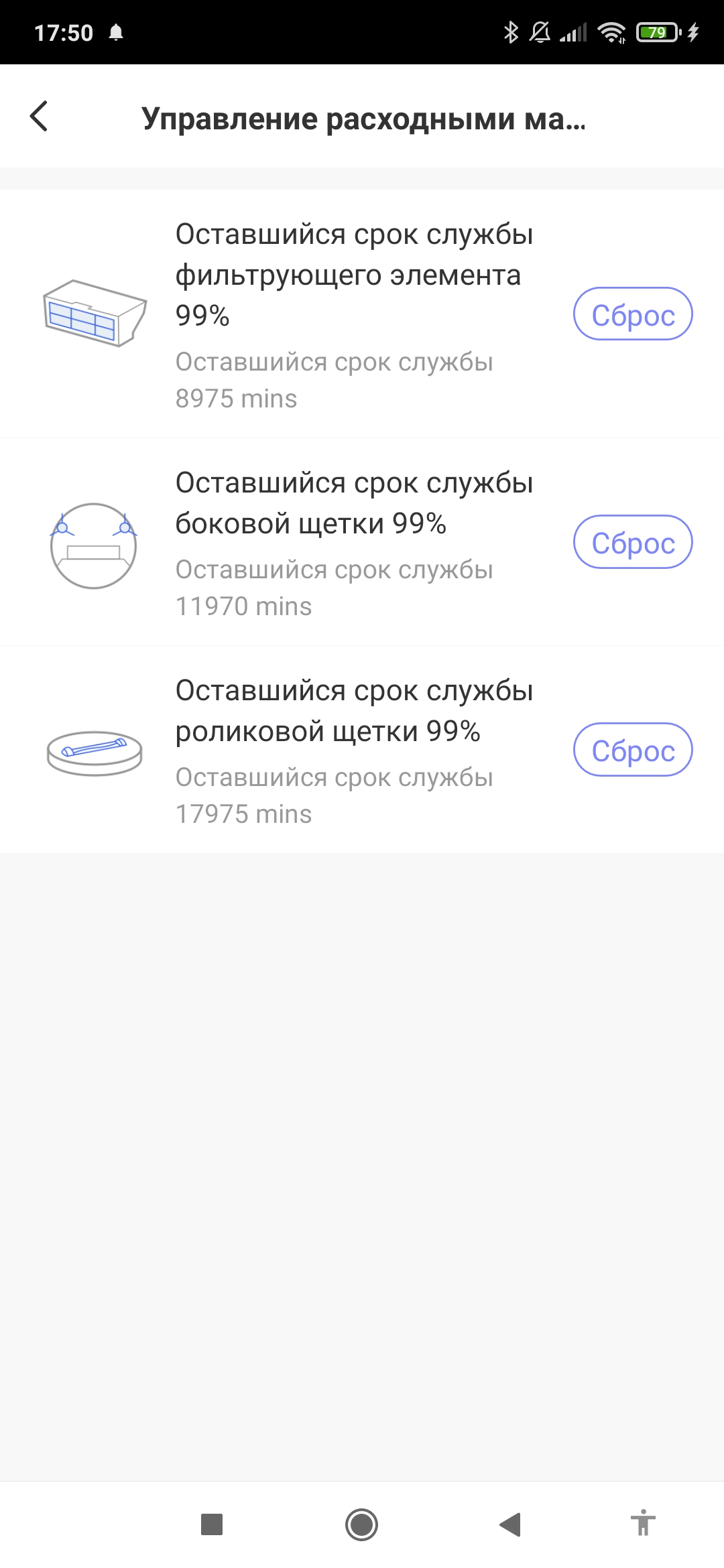The width and height of the screenshot is (724, 1568).
Task: Reset the roller brush service life
Action: pos(632,750)
